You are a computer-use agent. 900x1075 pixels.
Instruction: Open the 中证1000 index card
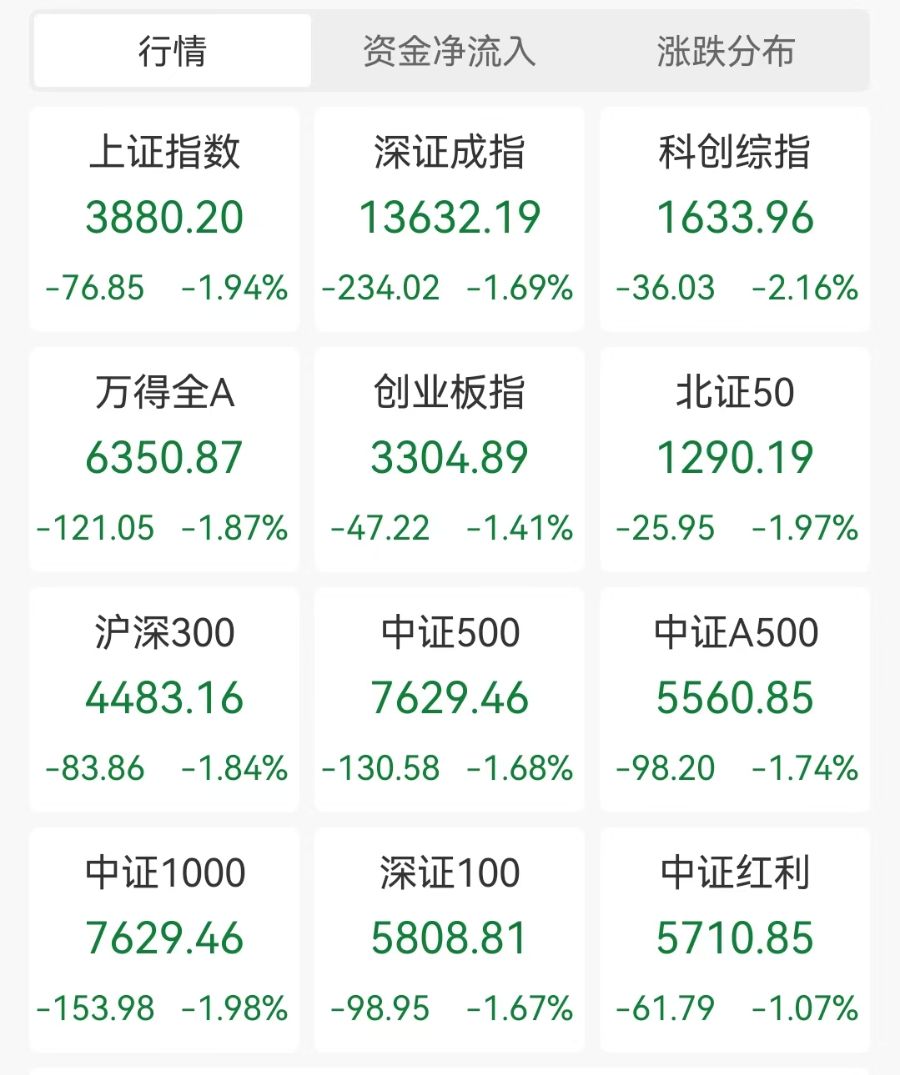pos(164,938)
